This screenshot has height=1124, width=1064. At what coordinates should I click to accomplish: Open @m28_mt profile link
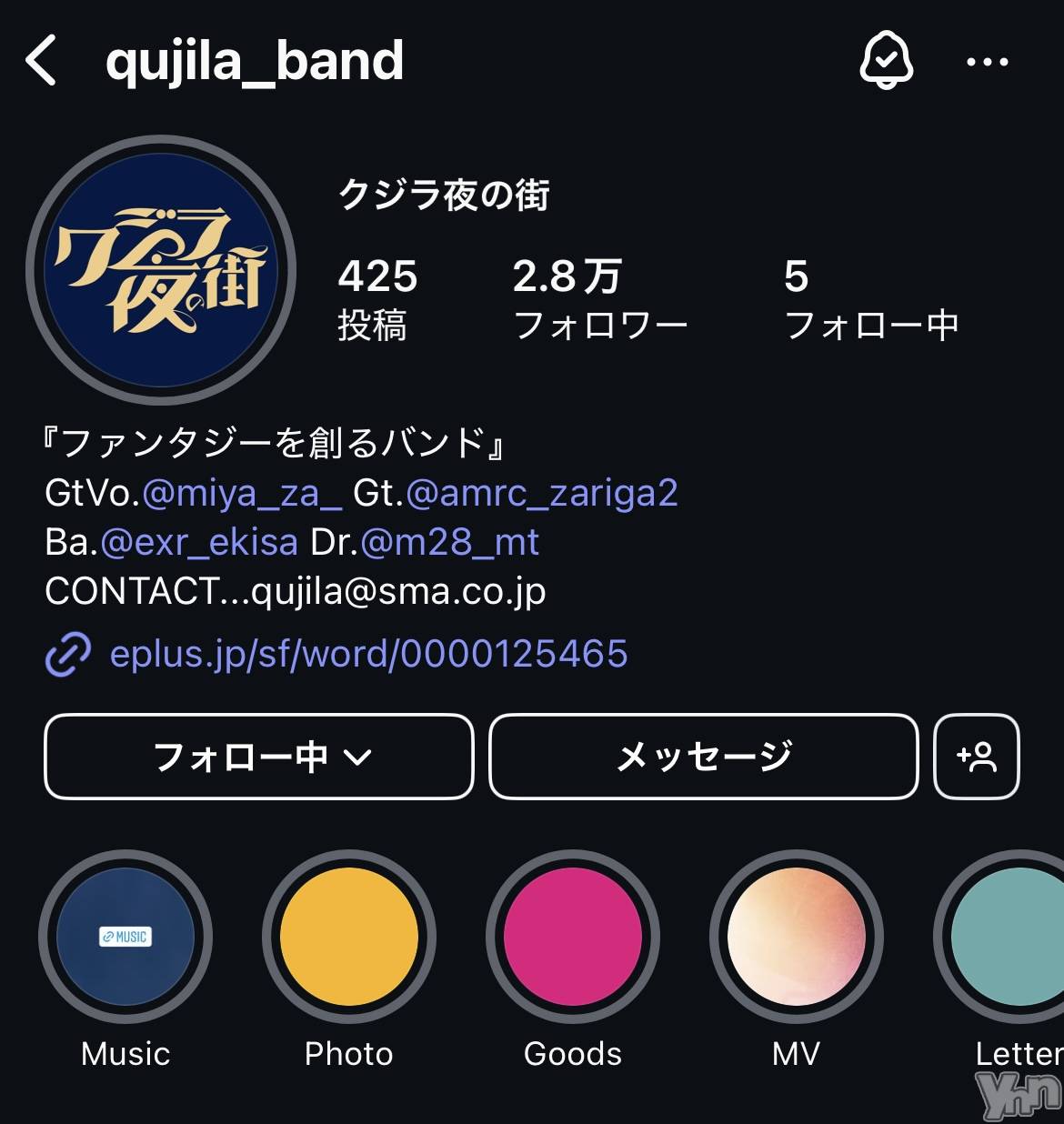[x=450, y=542]
